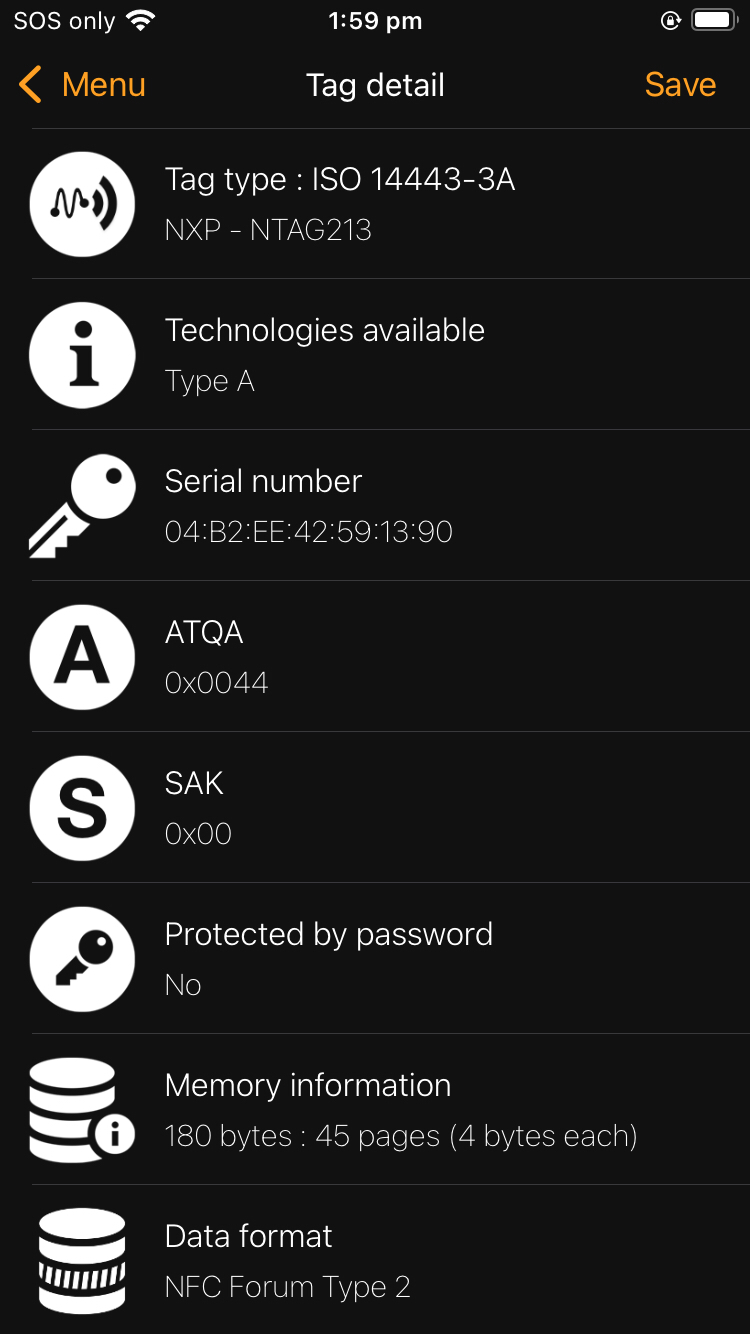
Task: Save the tag details
Action: (680, 85)
